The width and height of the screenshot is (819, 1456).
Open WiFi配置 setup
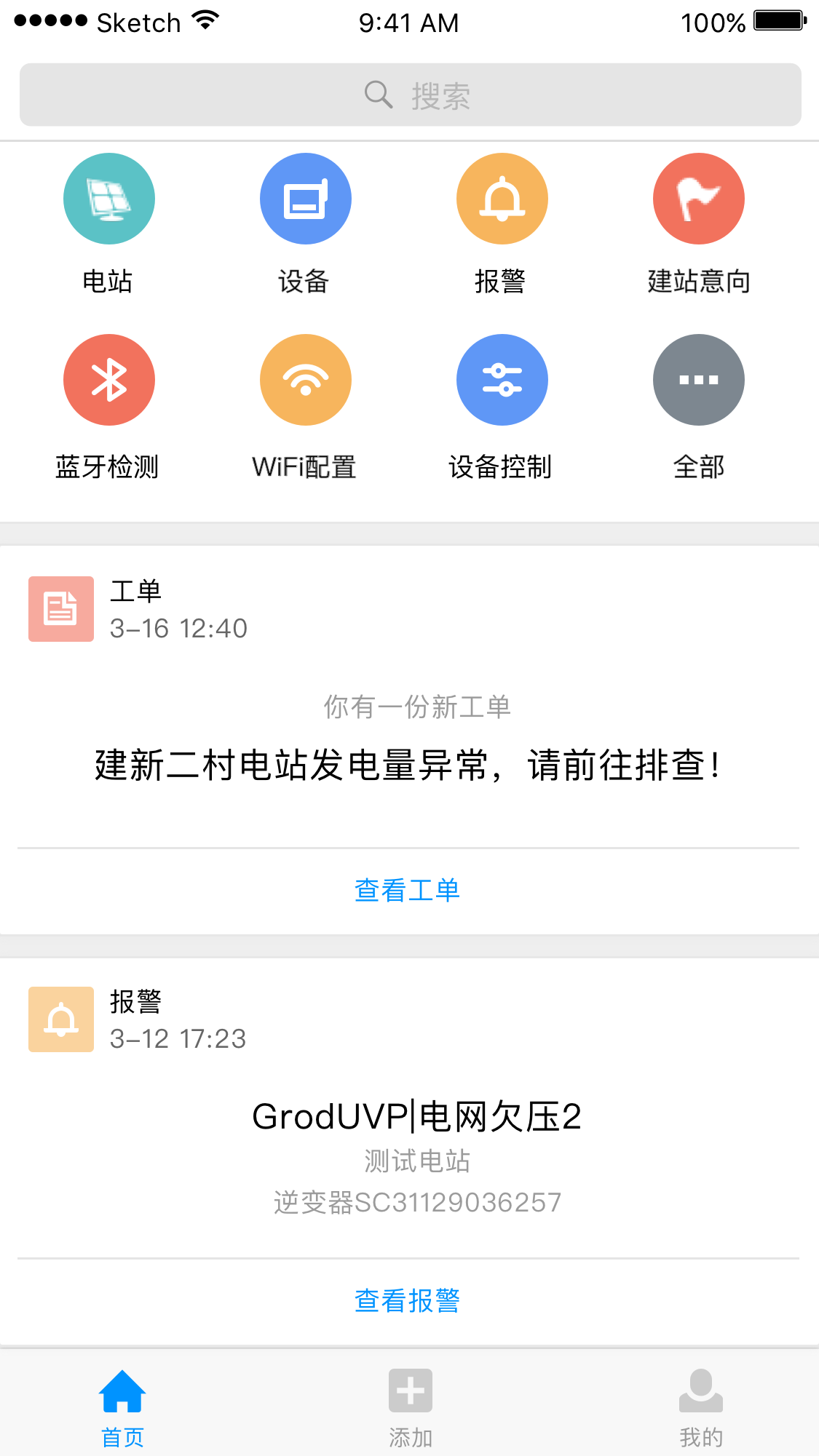pos(306,380)
